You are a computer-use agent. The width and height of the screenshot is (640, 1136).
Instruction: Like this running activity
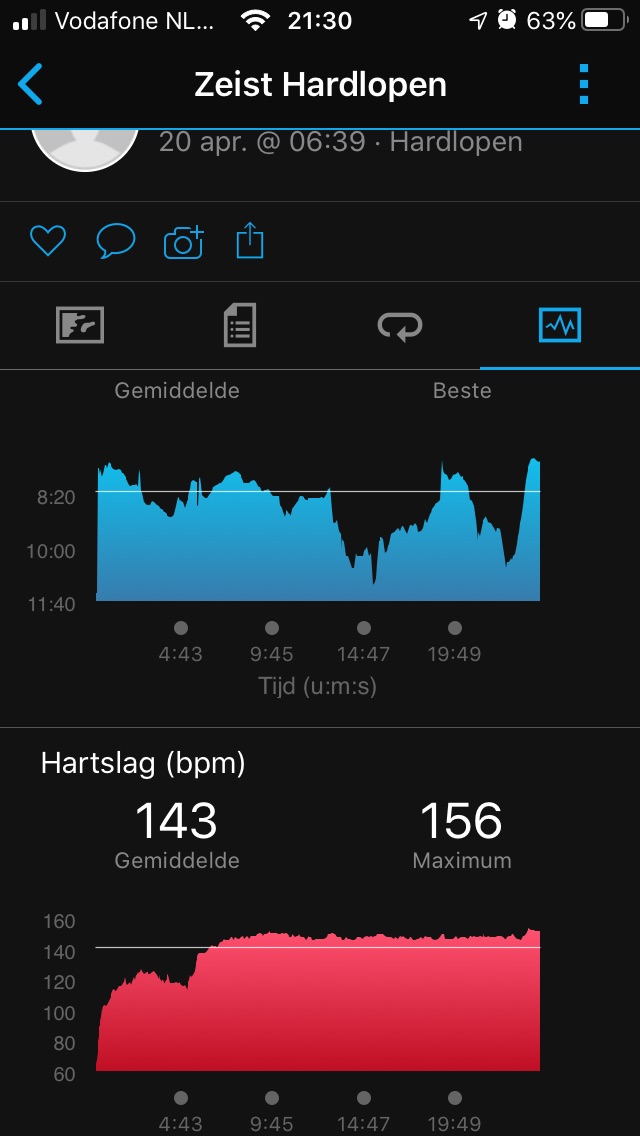[47, 241]
